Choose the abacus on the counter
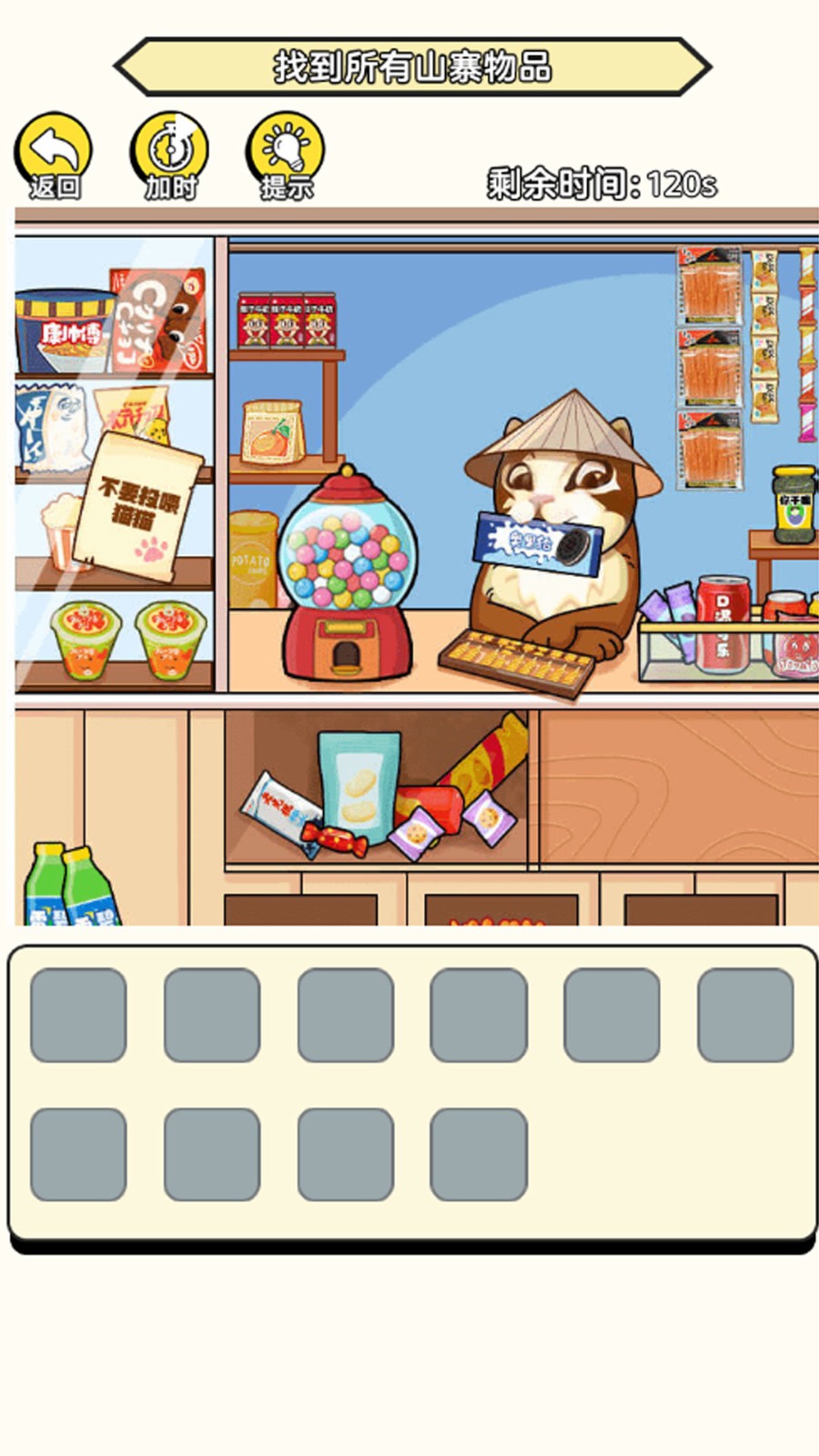This screenshot has width=819, height=1456. (515, 661)
